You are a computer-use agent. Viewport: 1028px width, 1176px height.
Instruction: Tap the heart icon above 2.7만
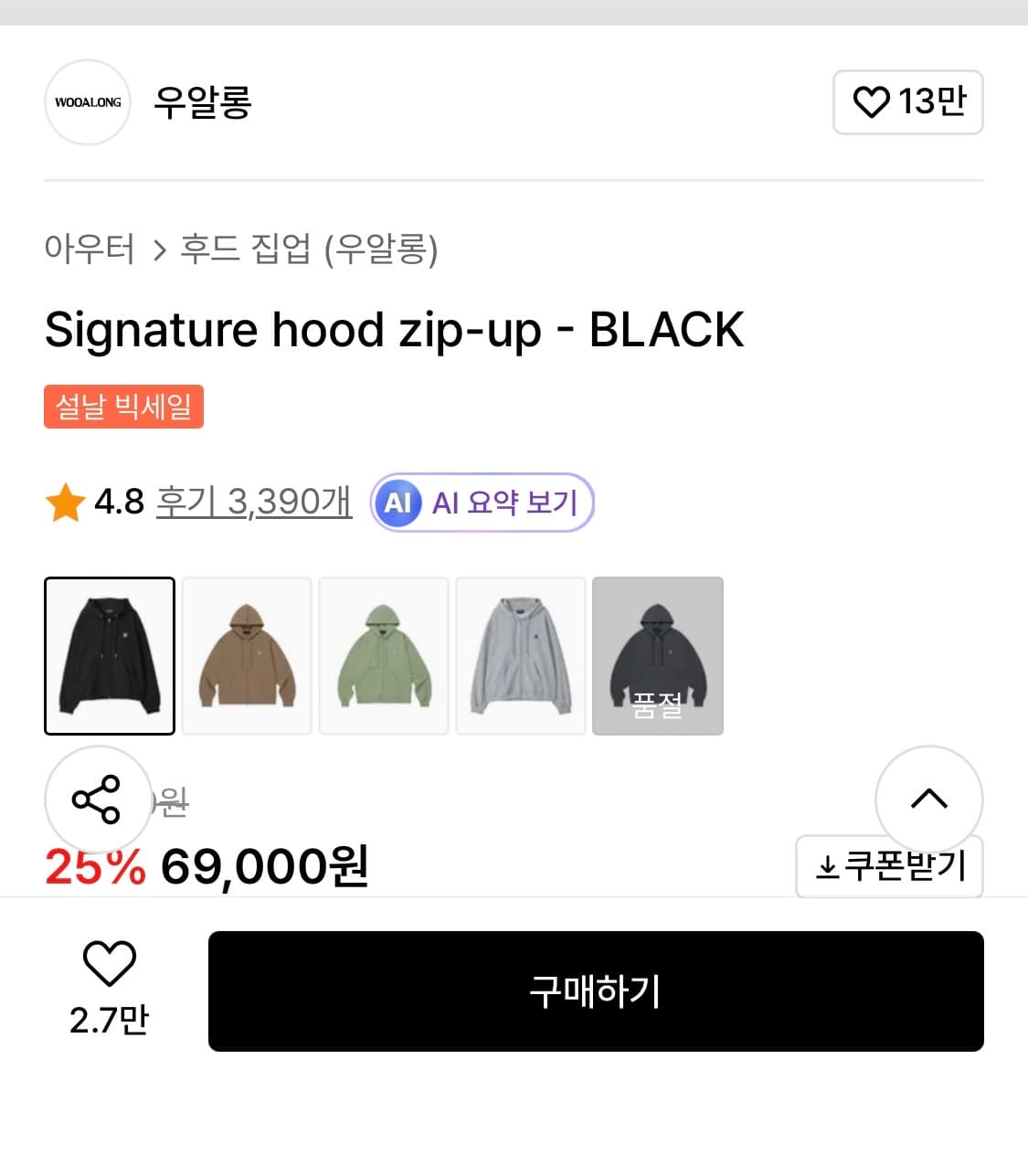pos(111,962)
